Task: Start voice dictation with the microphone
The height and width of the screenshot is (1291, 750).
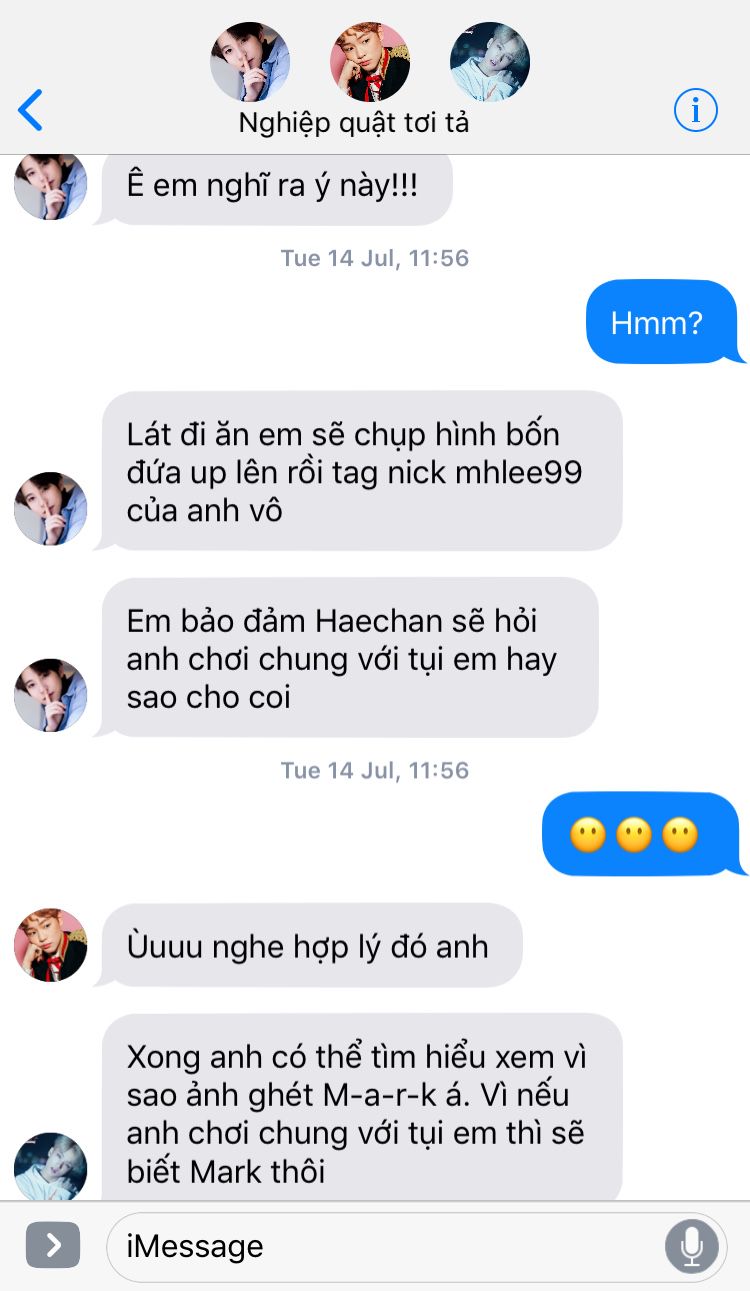Action: coord(691,1246)
